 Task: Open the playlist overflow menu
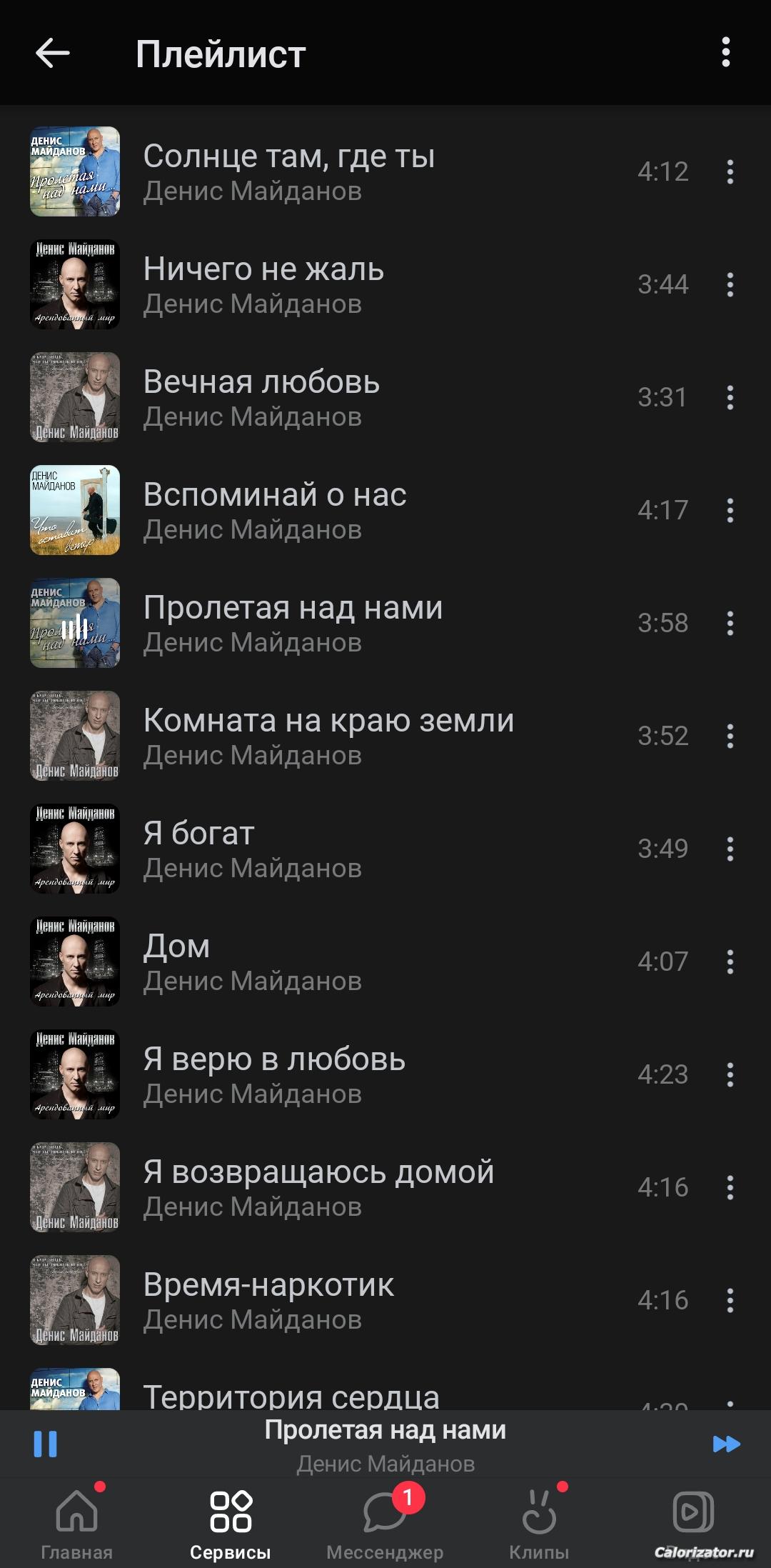tap(725, 53)
